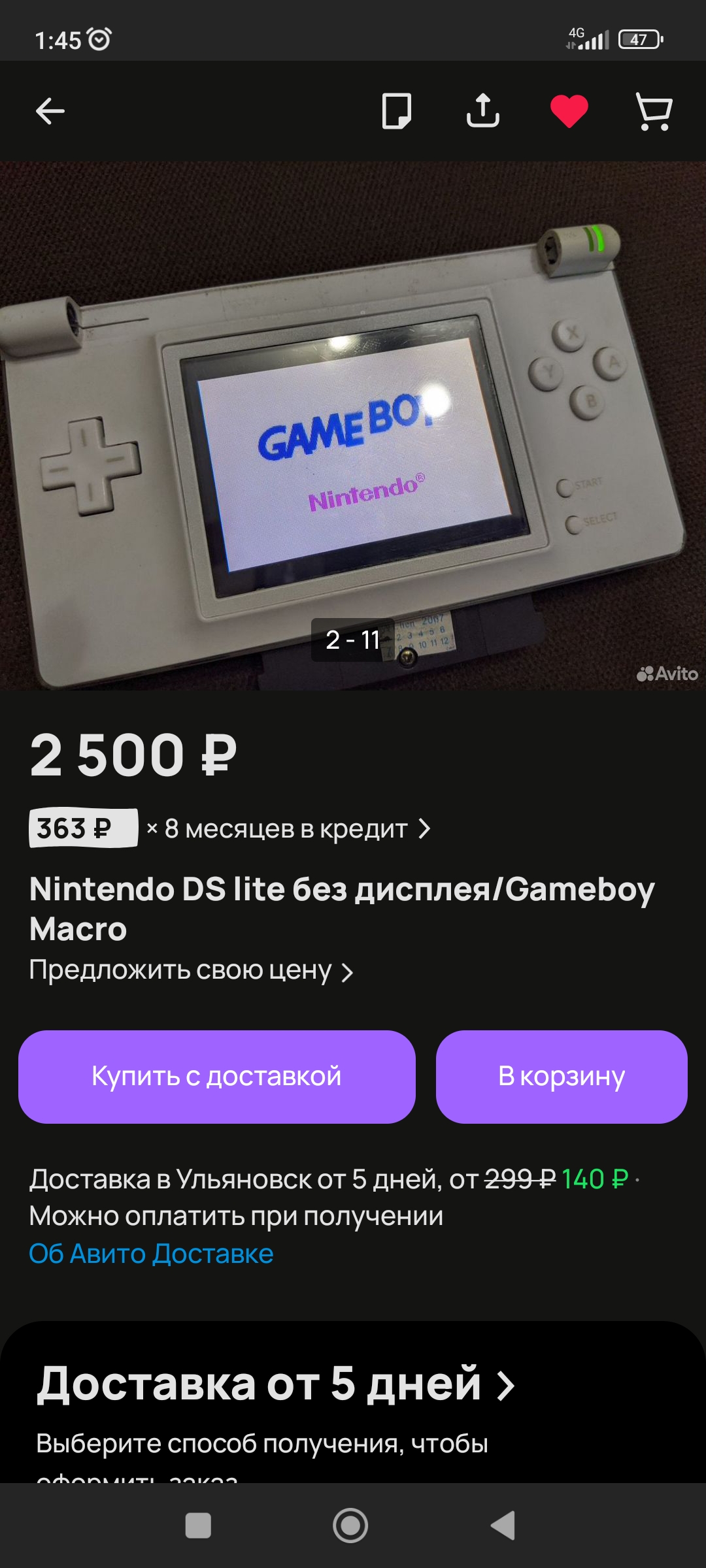The height and width of the screenshot is (1568, 706).
Task: Open 'Предложить свою цену' offer link
Action: click(x=191, y=971)
